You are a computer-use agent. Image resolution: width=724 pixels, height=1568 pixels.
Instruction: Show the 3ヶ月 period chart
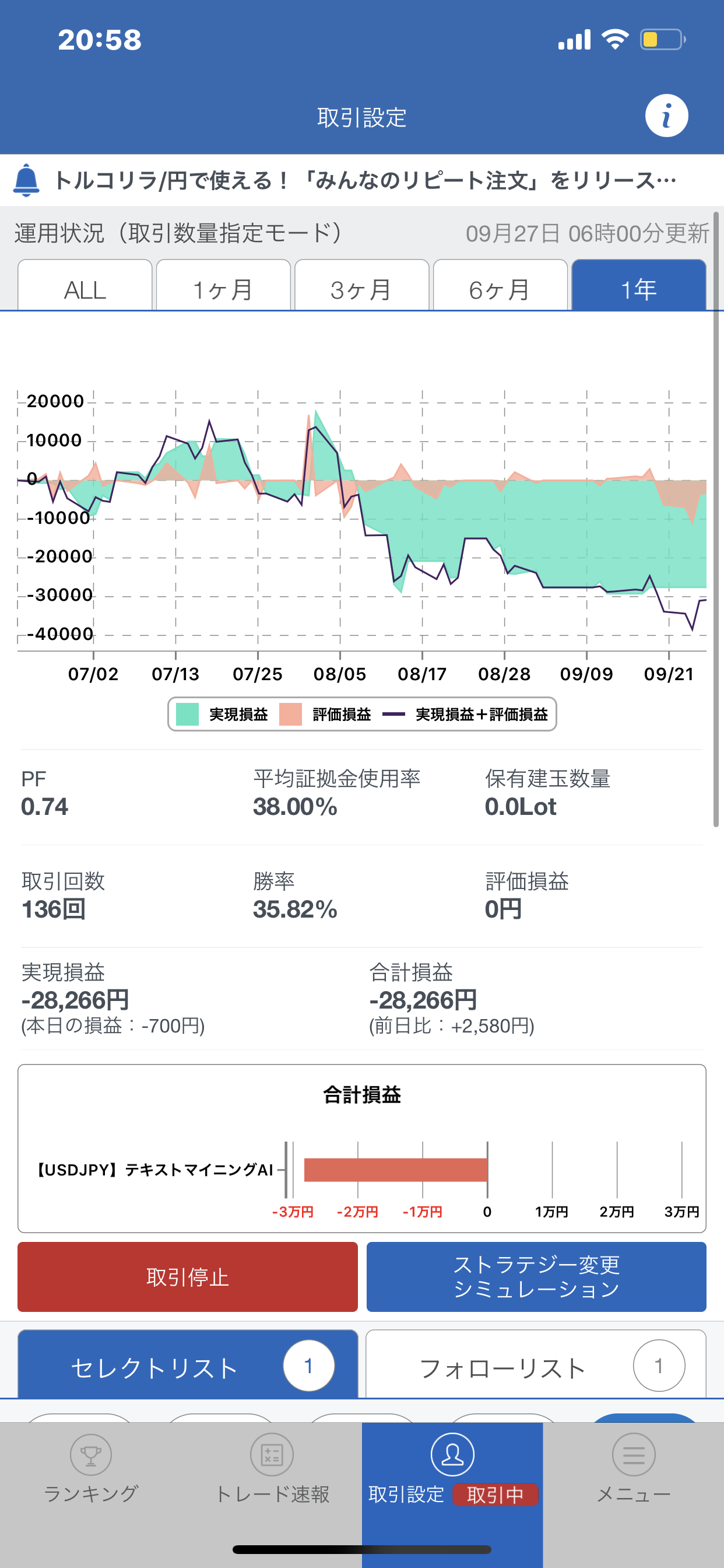coord(361,288)
